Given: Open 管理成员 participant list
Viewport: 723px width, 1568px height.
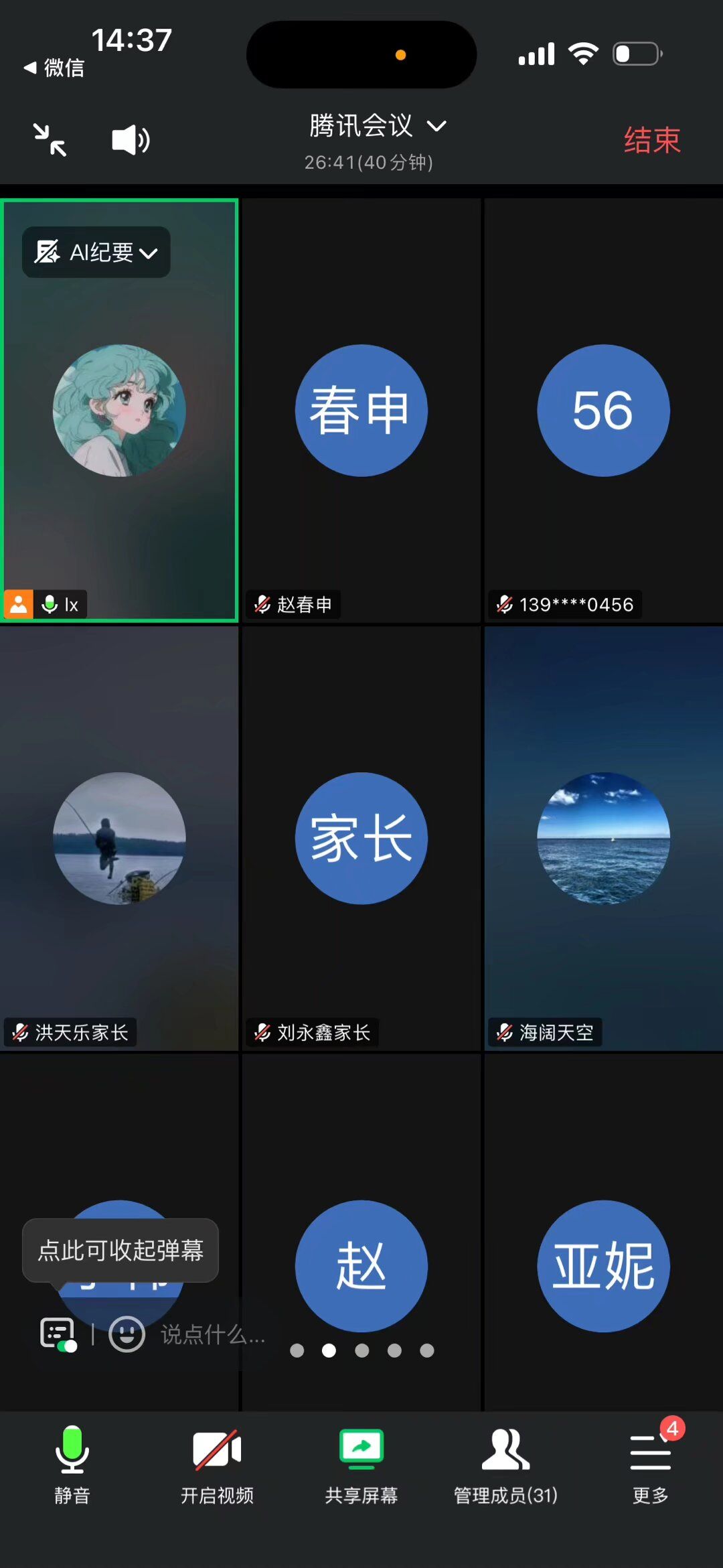Looking at the screenshot, I should click(505, 1465).
